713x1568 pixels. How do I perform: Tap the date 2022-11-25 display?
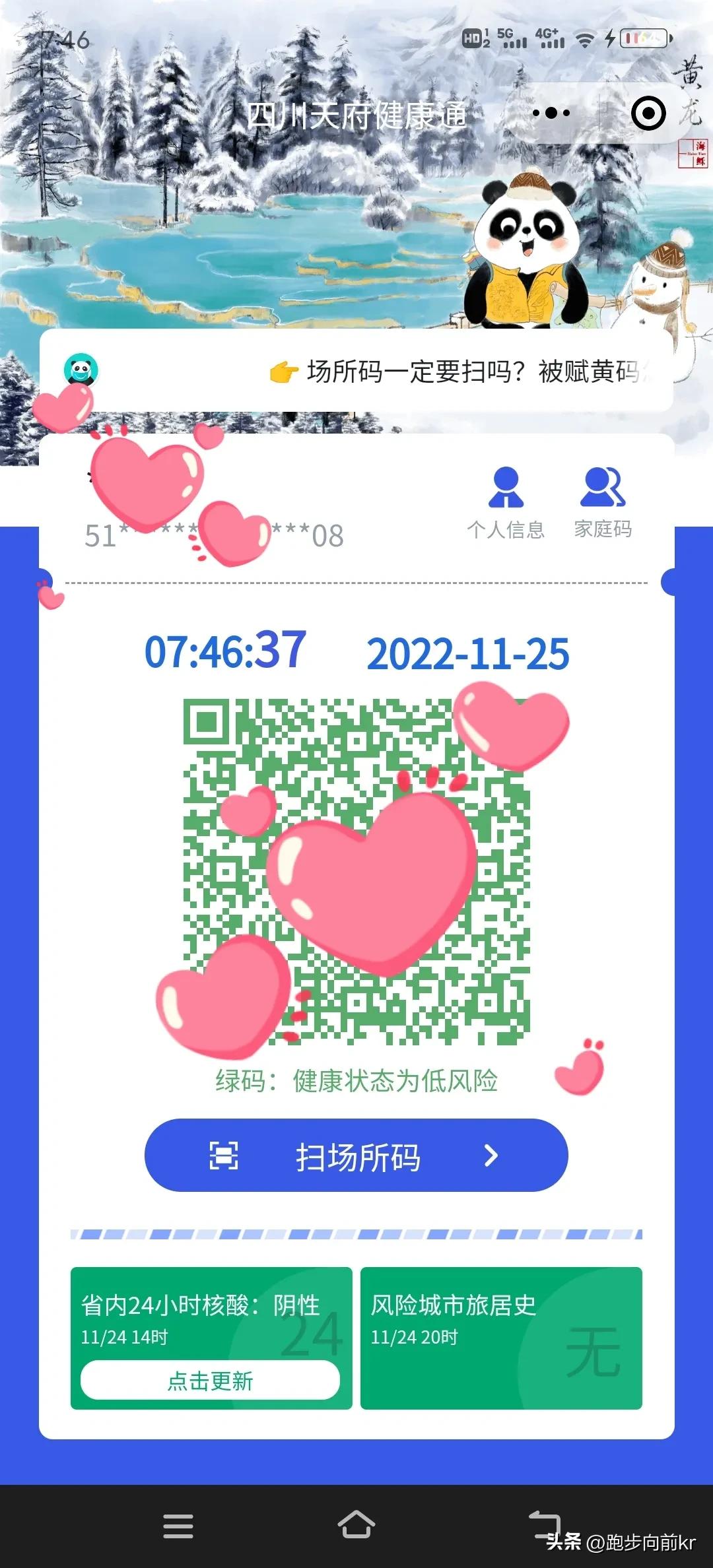(470, 652)
